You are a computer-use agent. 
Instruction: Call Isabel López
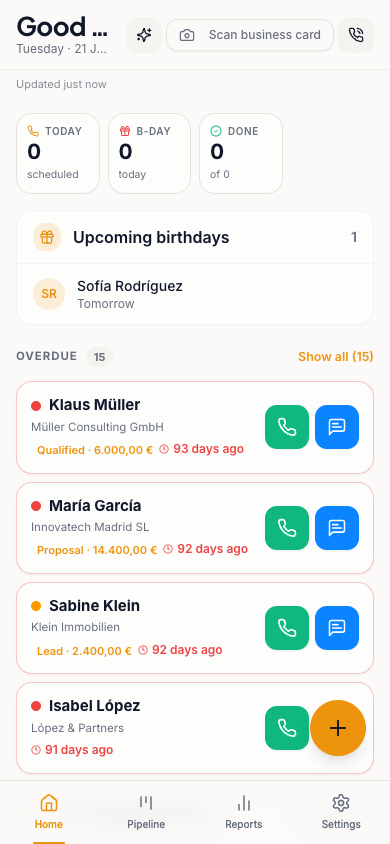(x=287, y=728)
